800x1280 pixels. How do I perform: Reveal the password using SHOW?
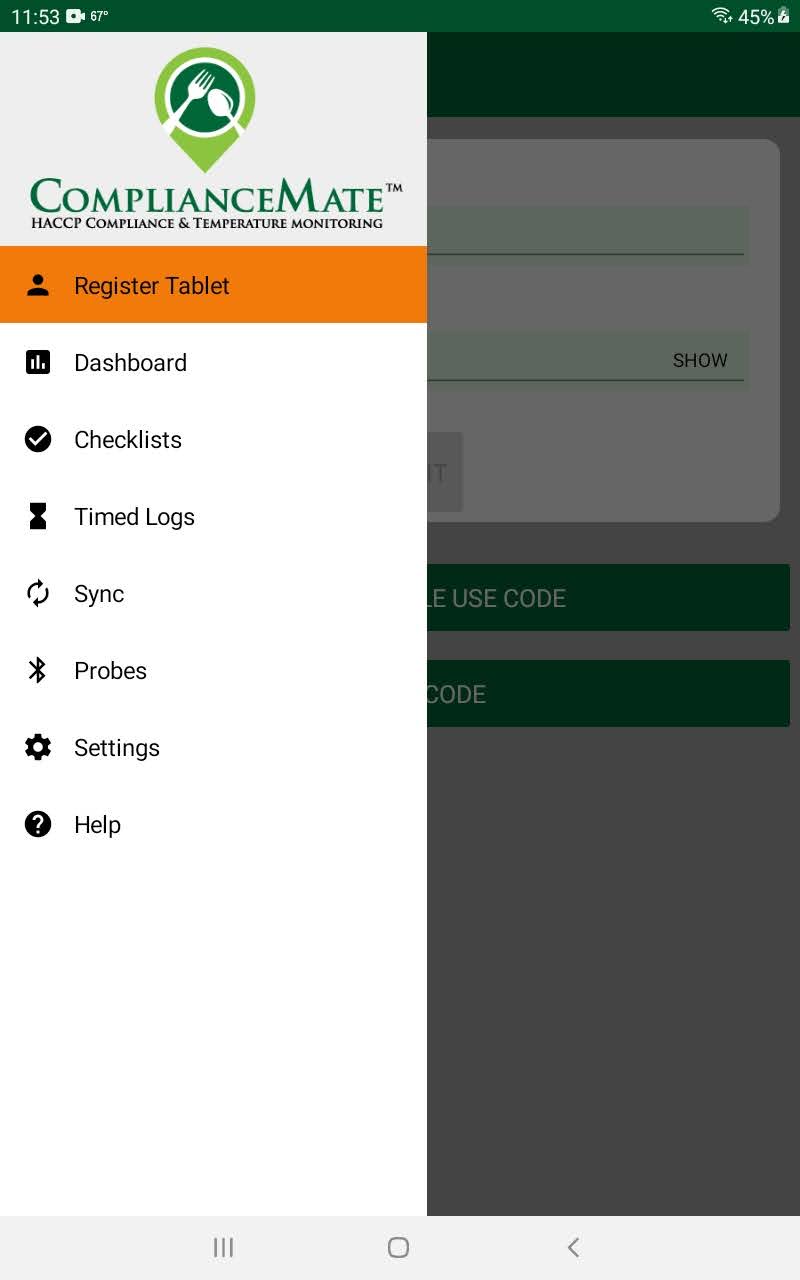pos(700,360)
